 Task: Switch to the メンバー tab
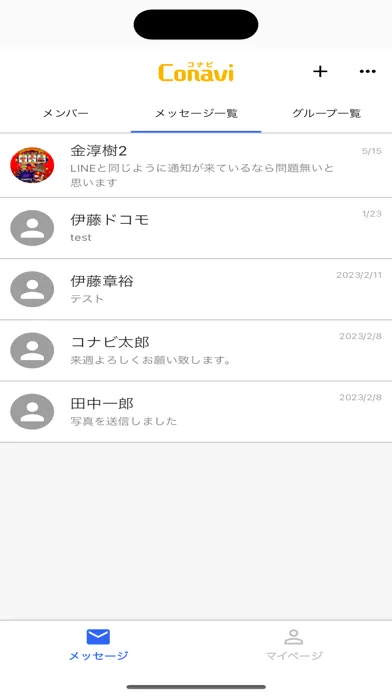click(66, 114)
